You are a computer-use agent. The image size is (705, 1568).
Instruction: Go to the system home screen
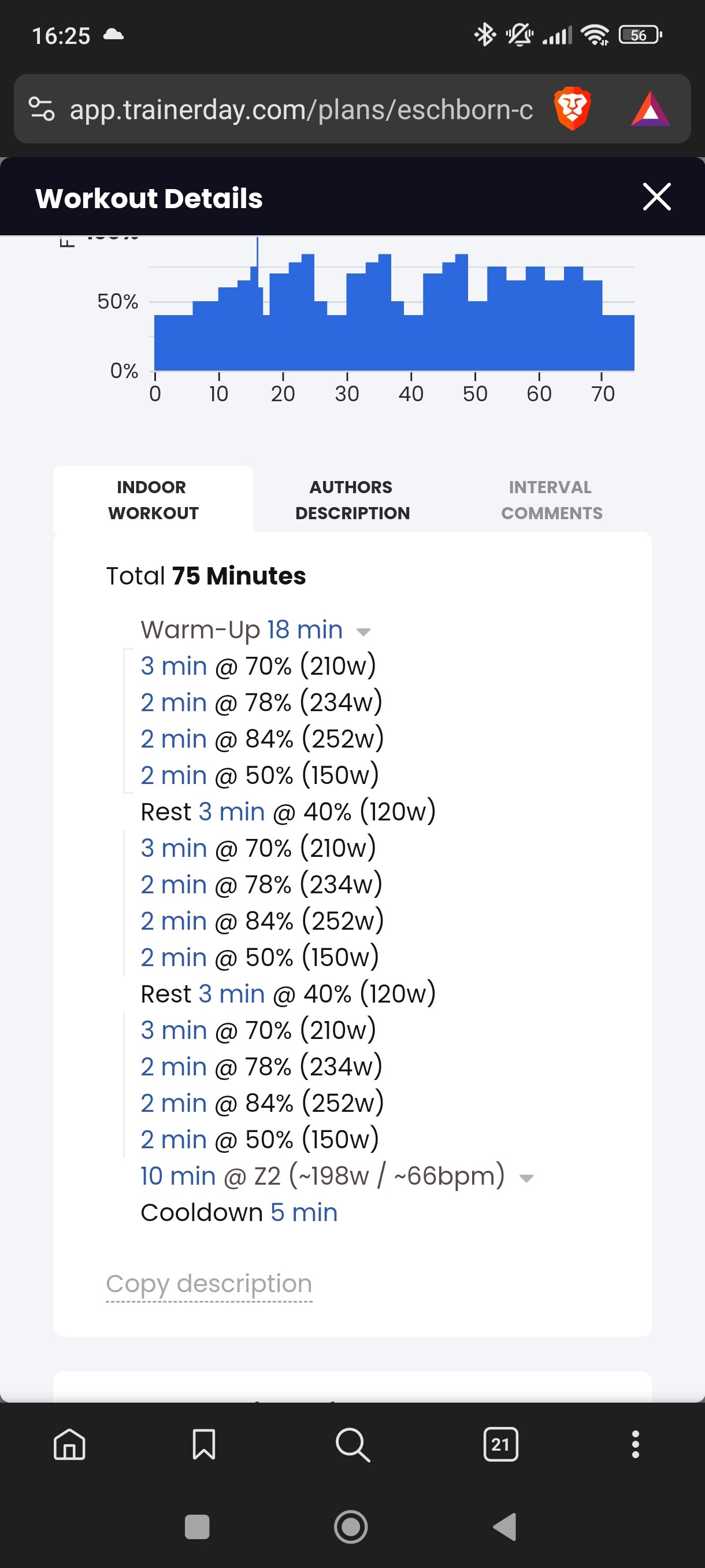[351, 1526]
